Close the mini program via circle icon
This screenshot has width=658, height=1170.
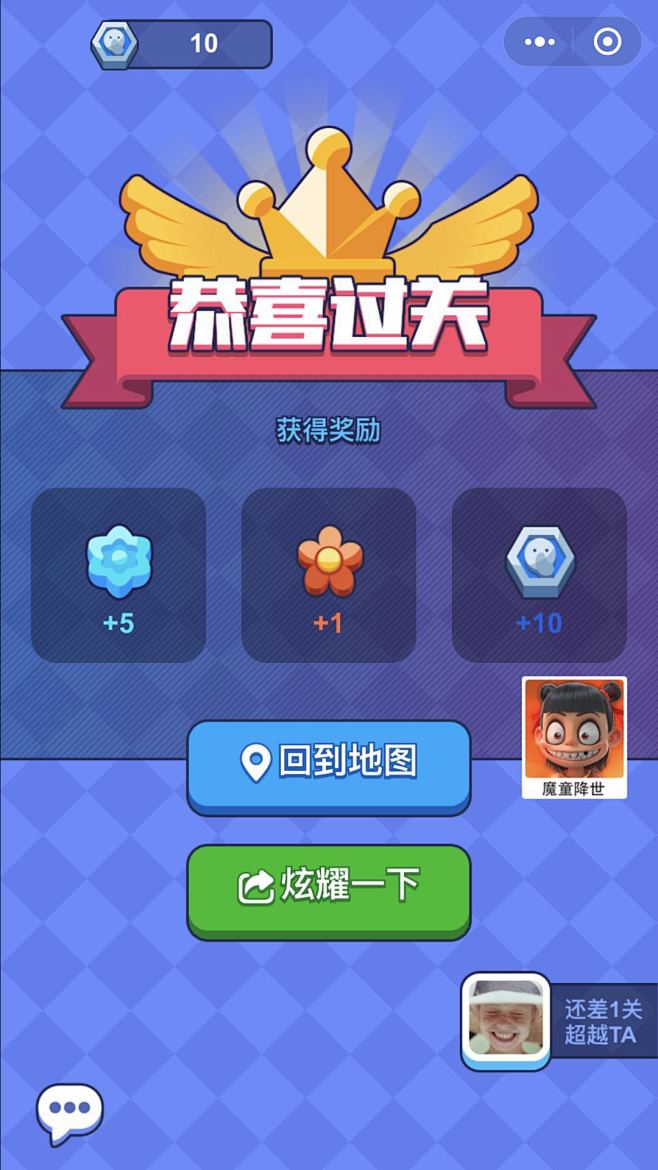tap(607, 42)
